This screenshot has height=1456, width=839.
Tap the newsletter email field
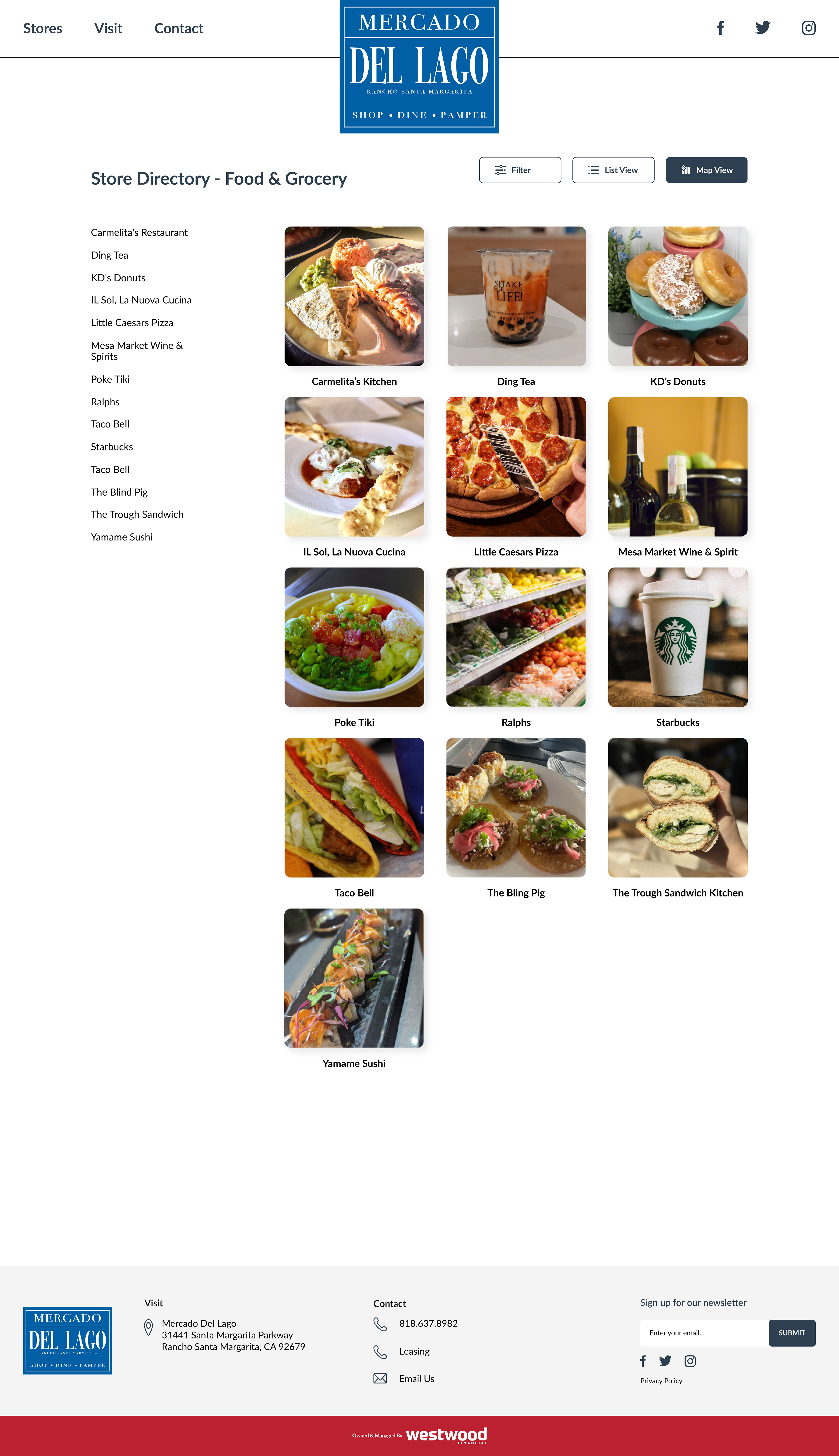704,1333
